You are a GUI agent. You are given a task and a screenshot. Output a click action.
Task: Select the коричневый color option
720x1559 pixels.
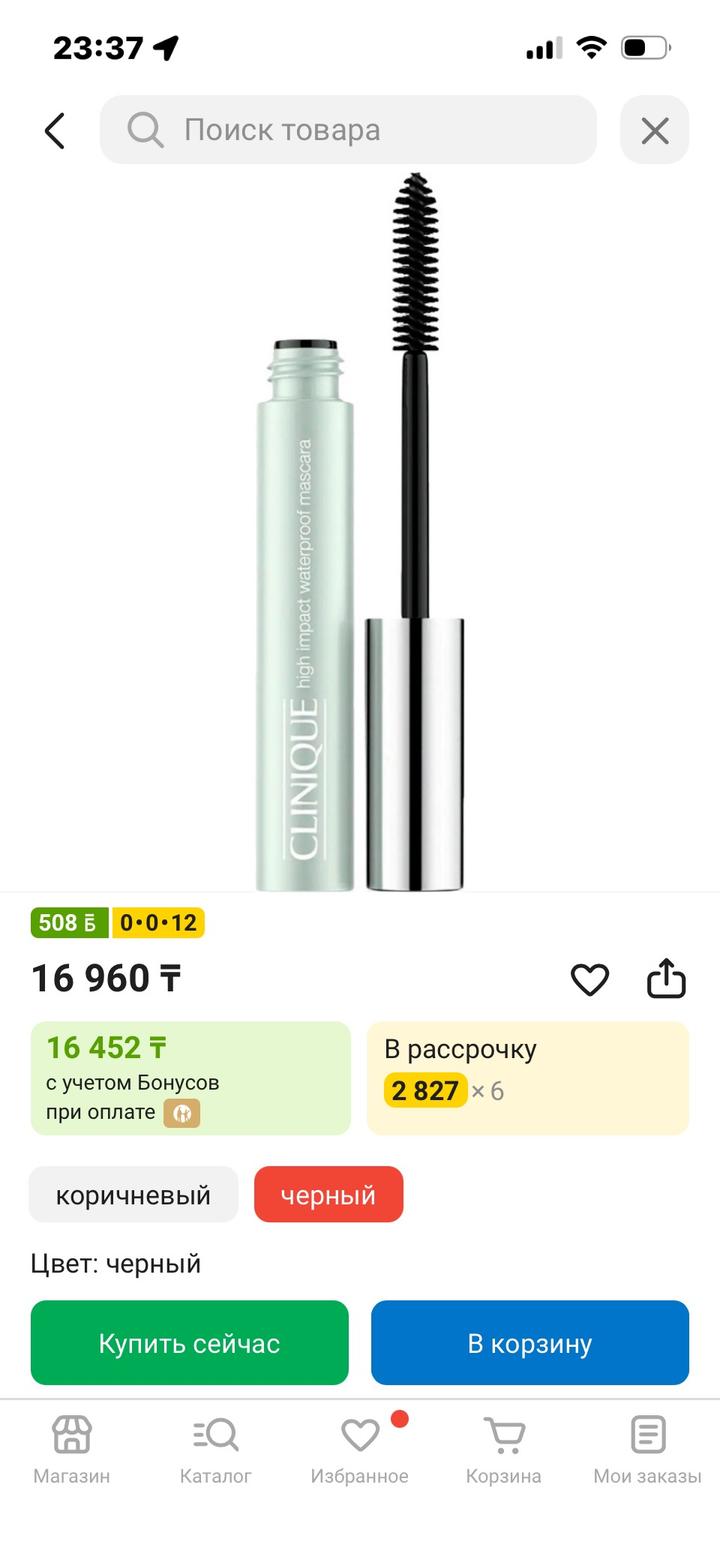(133, 1194)
